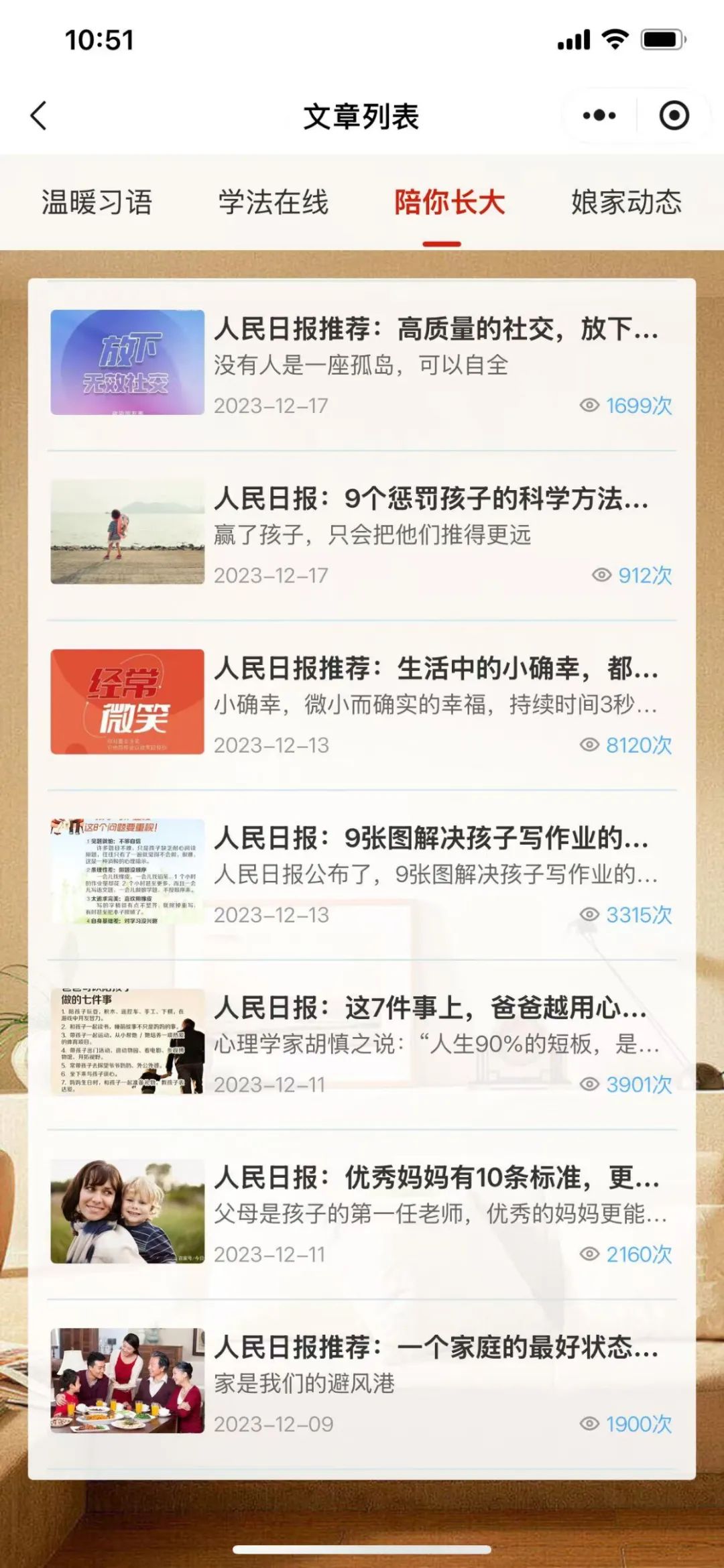Screen dimensions: 724x1568
Task: Close the mini program with the circle button
Action: (674, 115)
